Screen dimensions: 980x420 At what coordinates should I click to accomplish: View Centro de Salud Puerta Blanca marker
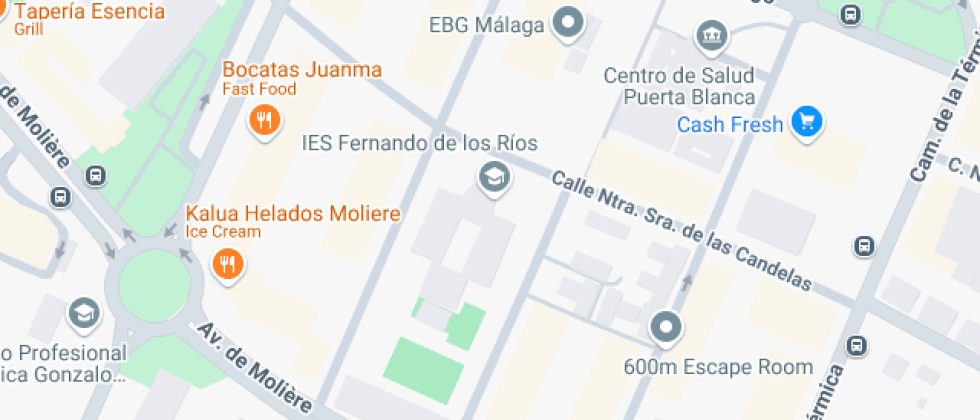(x=712, y=37)
